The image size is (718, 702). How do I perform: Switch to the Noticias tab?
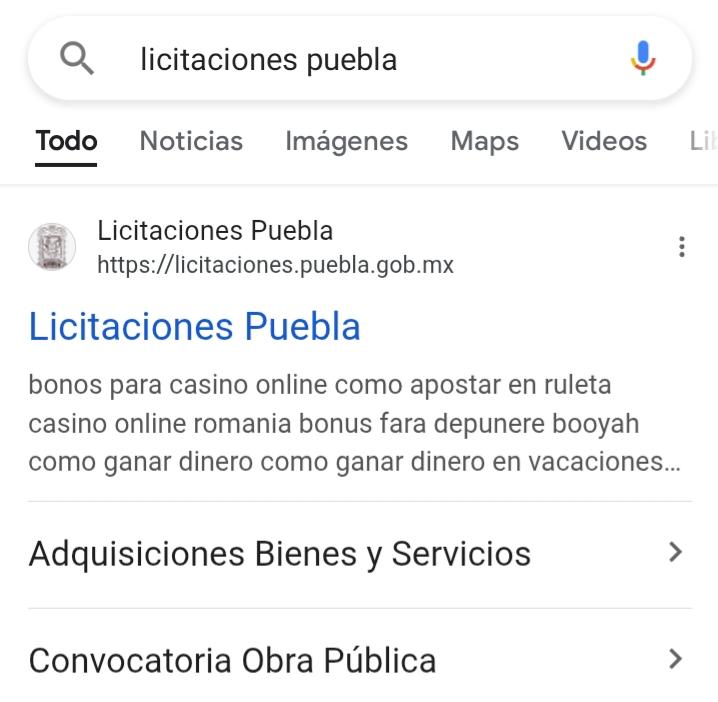tap(191, 141)
